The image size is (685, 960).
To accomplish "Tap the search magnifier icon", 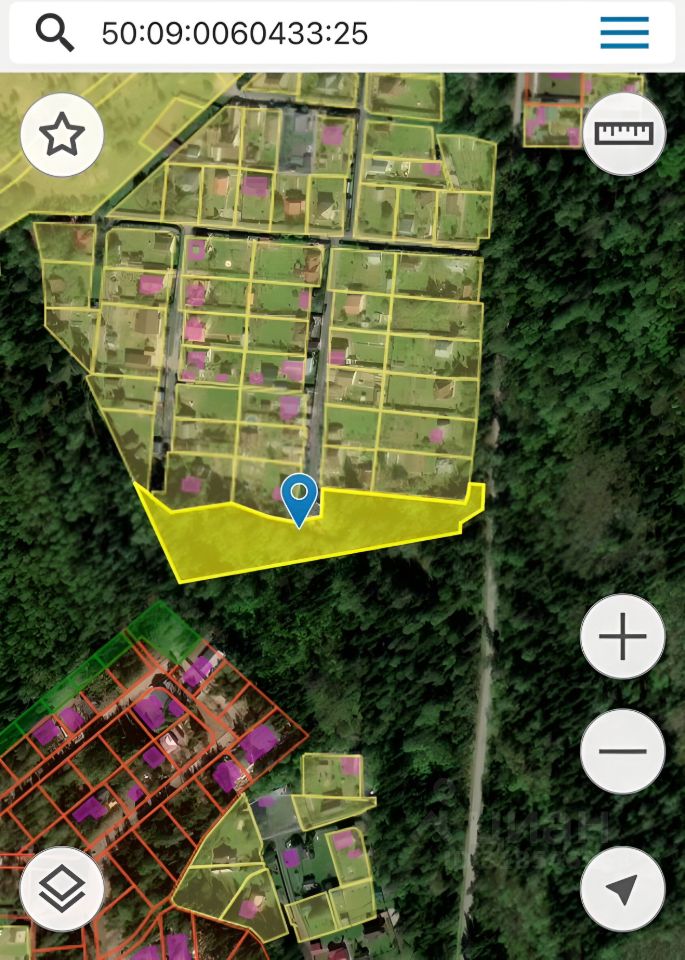I will pyautogui.click(x=55, y=33).
